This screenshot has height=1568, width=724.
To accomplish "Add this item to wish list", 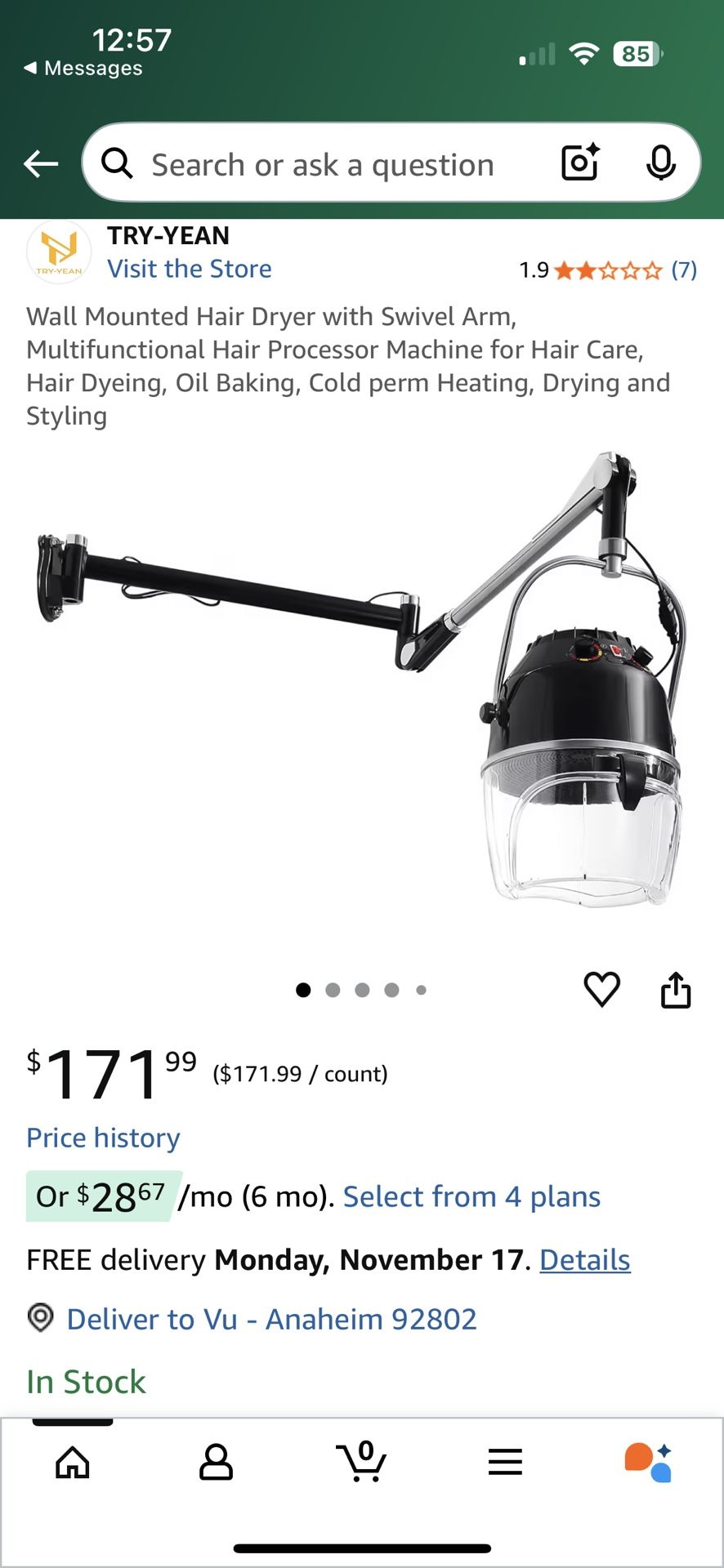I will pyautogui.click(x=602, y=990).
